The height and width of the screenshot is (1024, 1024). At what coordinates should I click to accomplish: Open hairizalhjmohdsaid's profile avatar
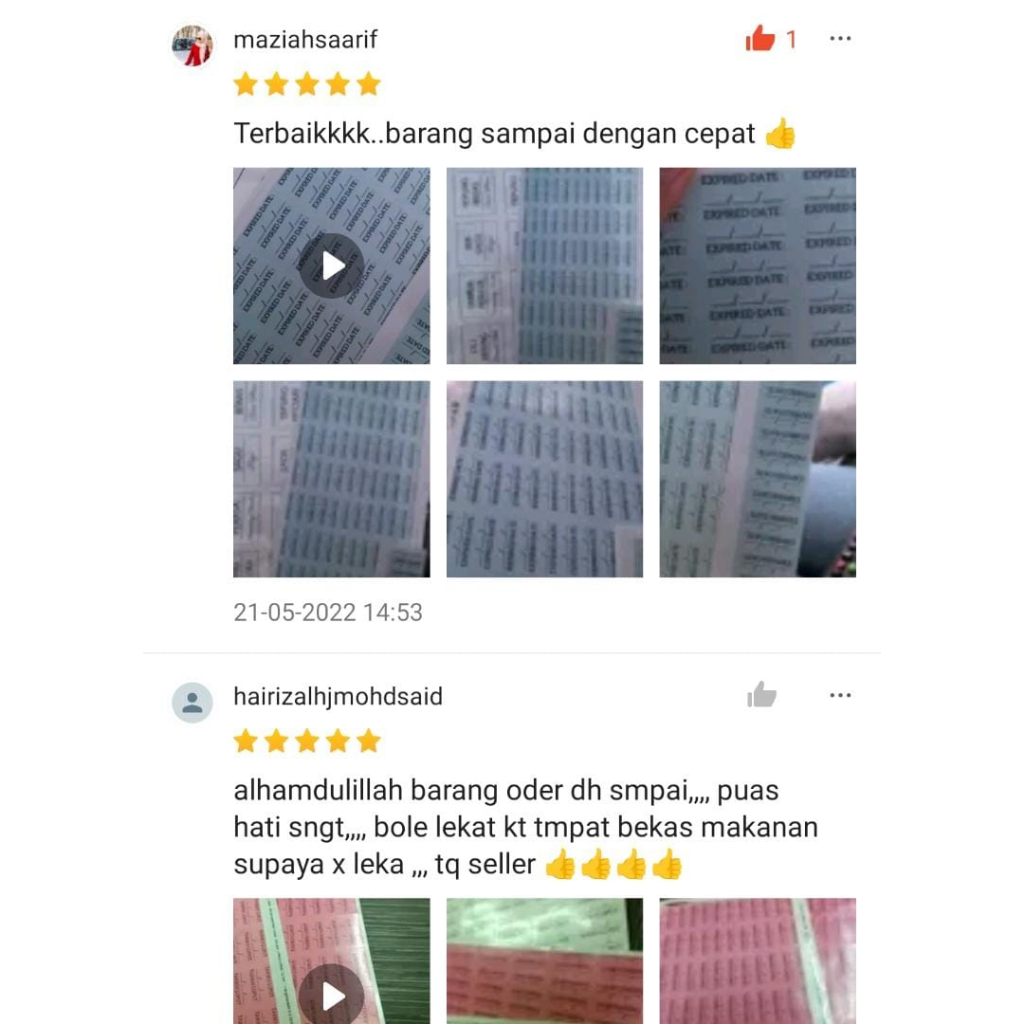tap(192, 702)
